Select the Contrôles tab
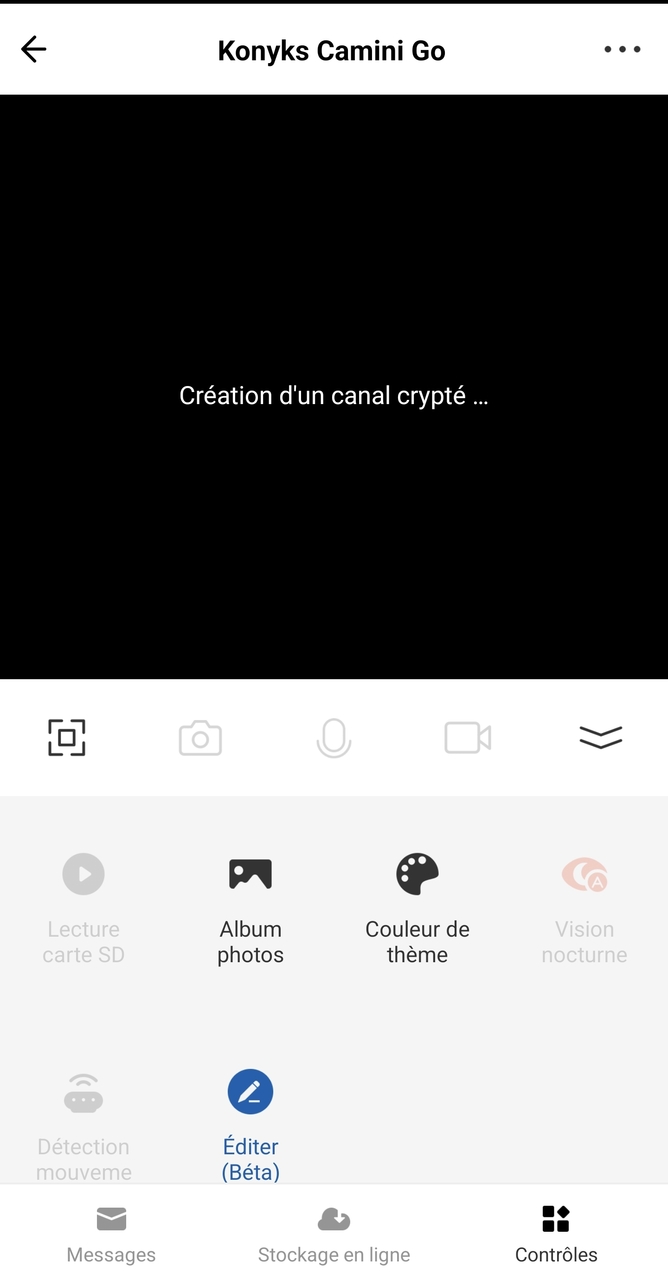Screen dimensions: 668x1280 click(556, 1234)
